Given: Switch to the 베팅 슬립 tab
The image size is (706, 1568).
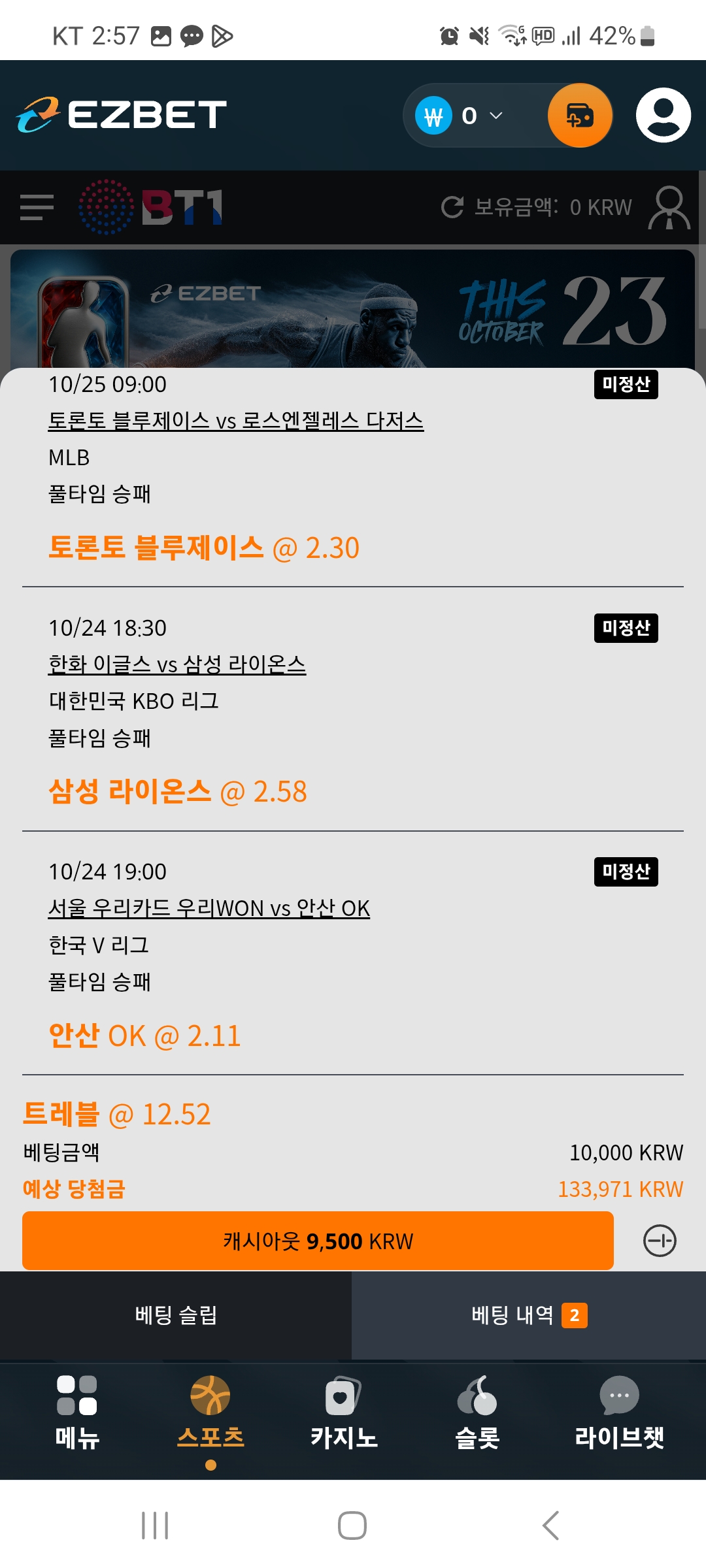Looking at the screenshot, I should tap(176, 1315).
